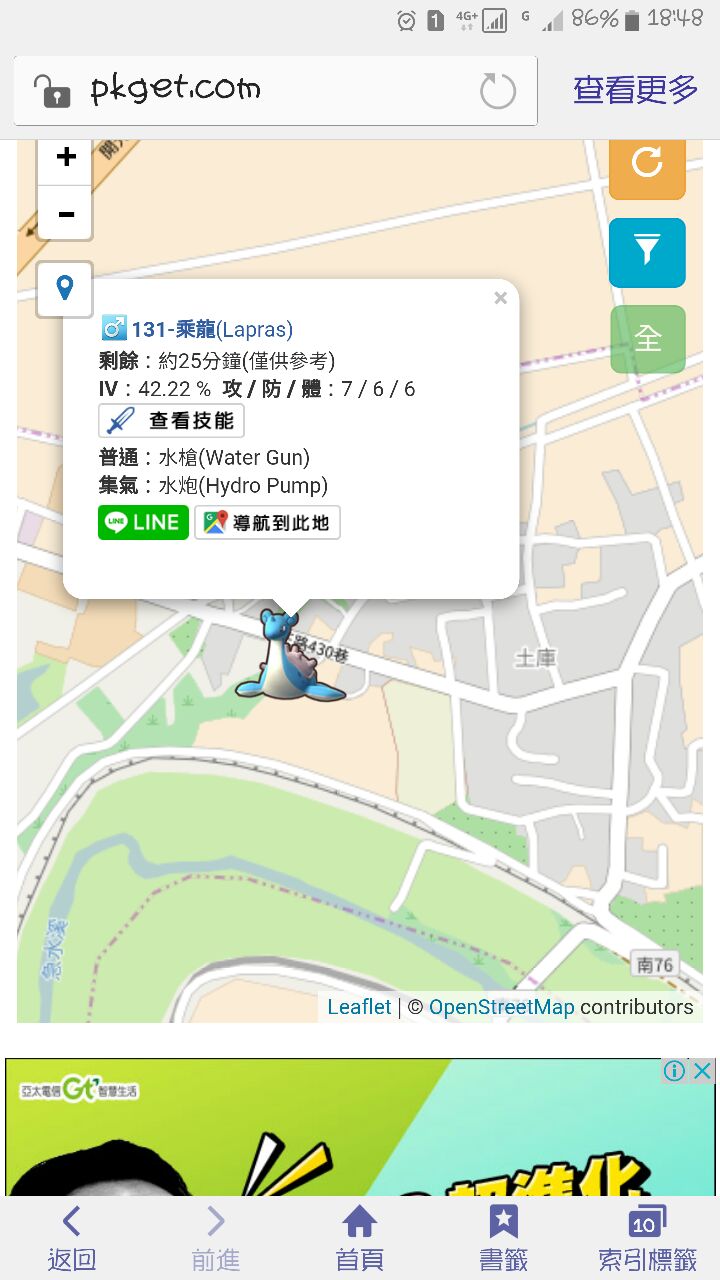This screenshot has width=720, height=1280.
Task: Tap 導航到此地 to navigate here
Action: click(267, 522)
